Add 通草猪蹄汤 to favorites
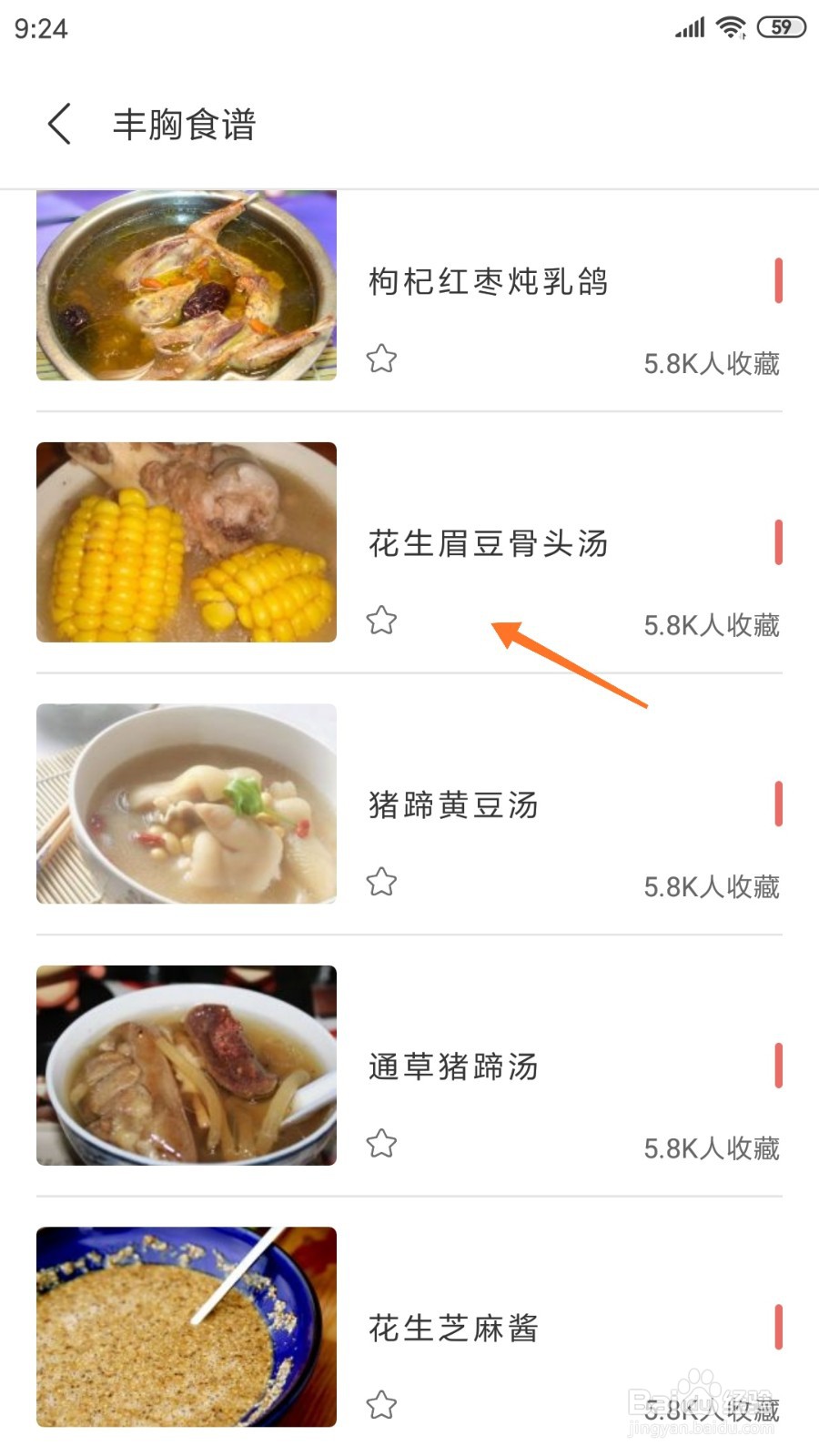This screenshot has width=819, height=1456. [x=381, y=1143]
